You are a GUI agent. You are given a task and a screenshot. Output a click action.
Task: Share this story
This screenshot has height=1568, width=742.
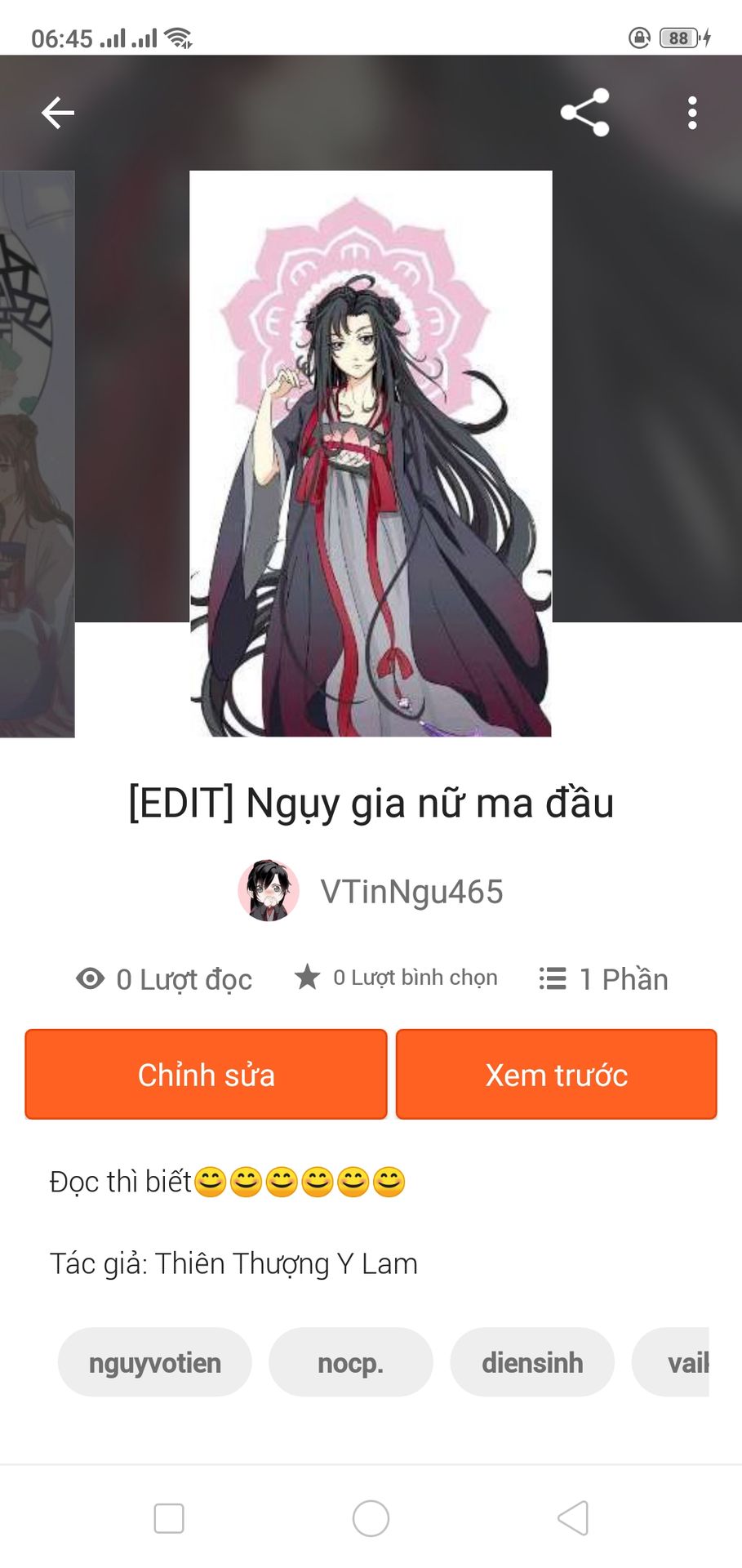(x=584, y=113)
